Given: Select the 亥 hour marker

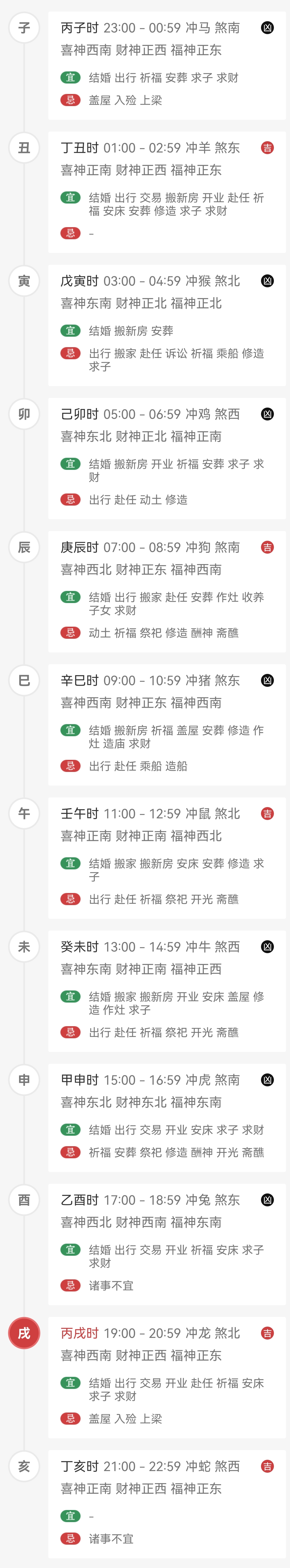Looking at the screenshot, I should pos(24,1466).
